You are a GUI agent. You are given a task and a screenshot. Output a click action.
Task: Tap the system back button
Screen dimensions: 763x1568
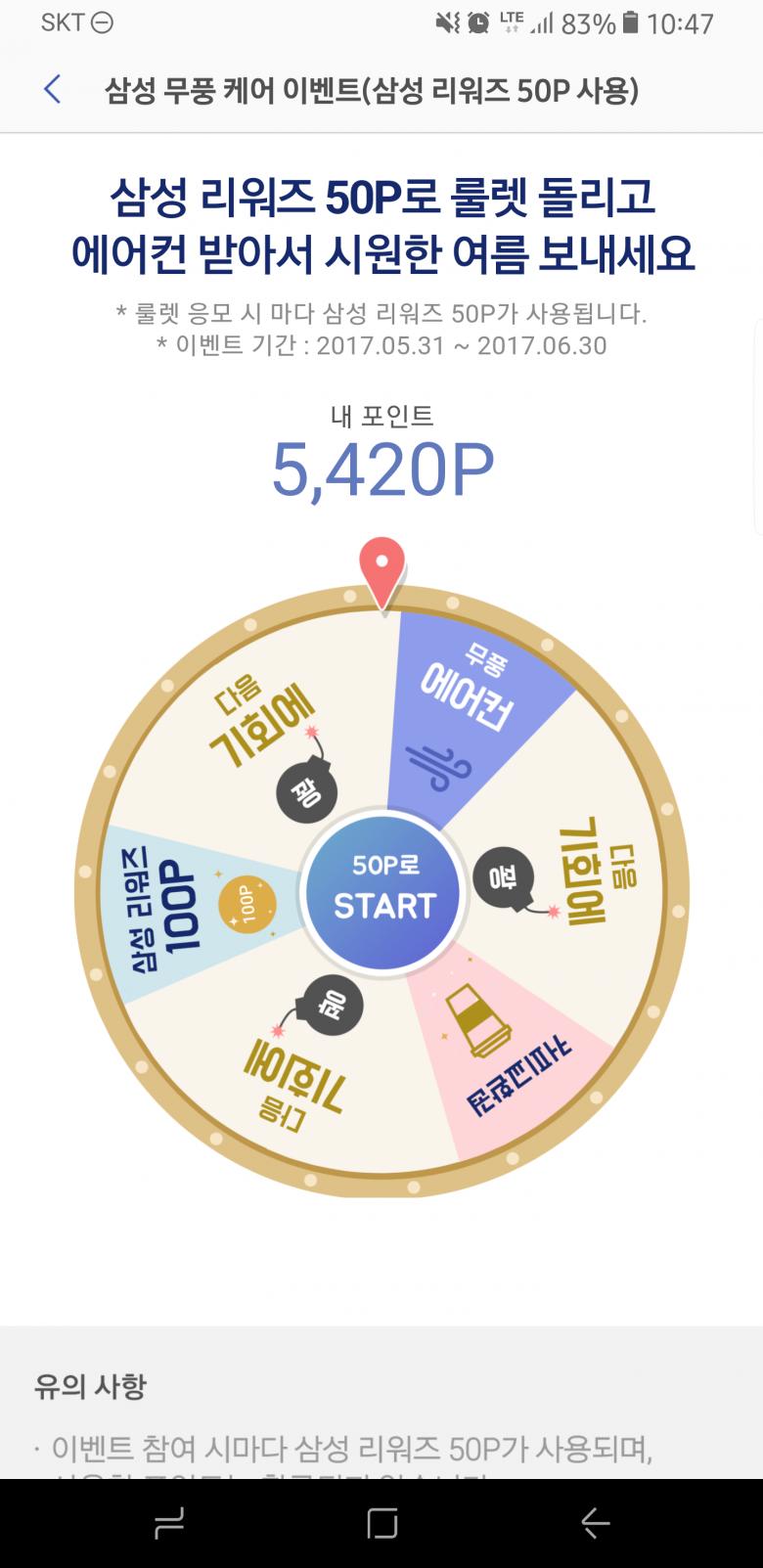click(x=594, y=1523)
